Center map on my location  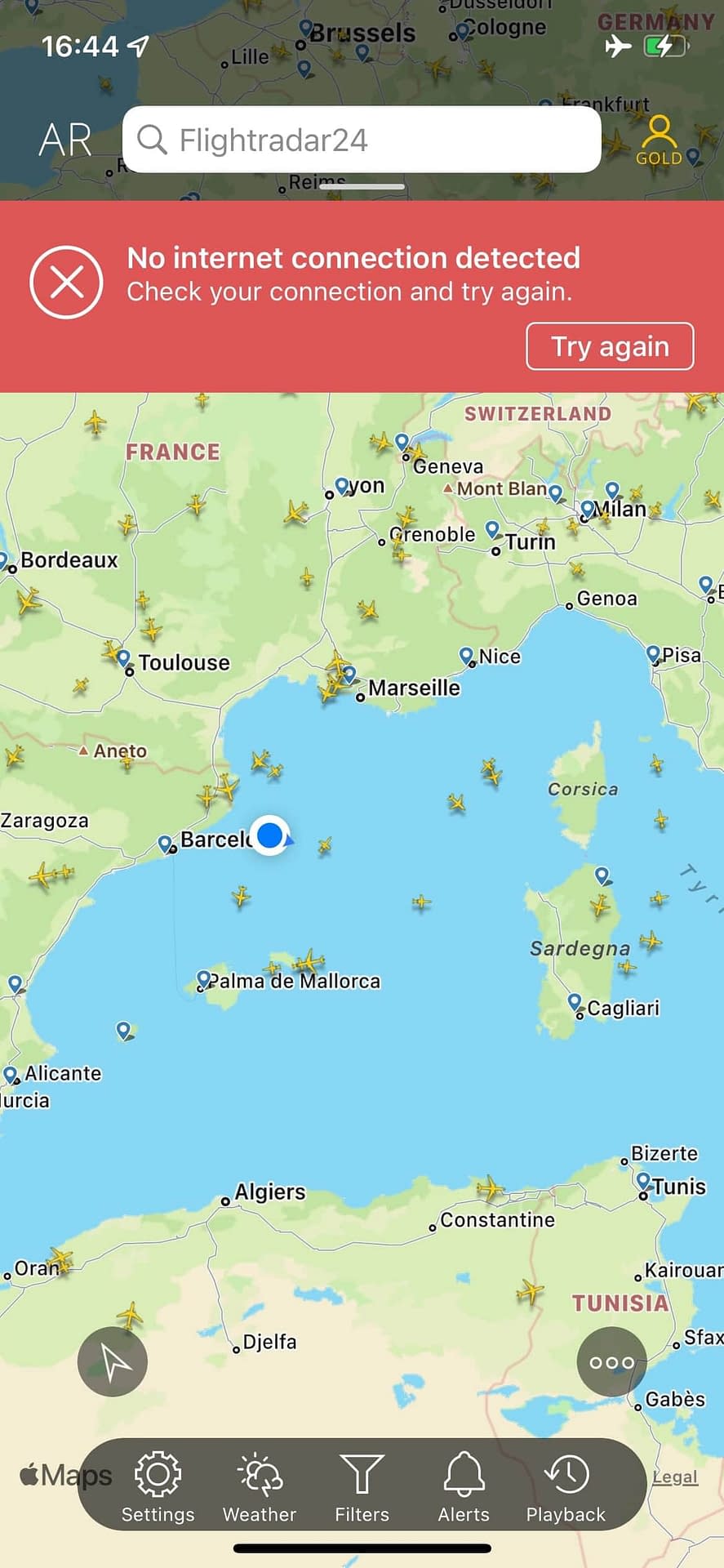[113, 1361]
